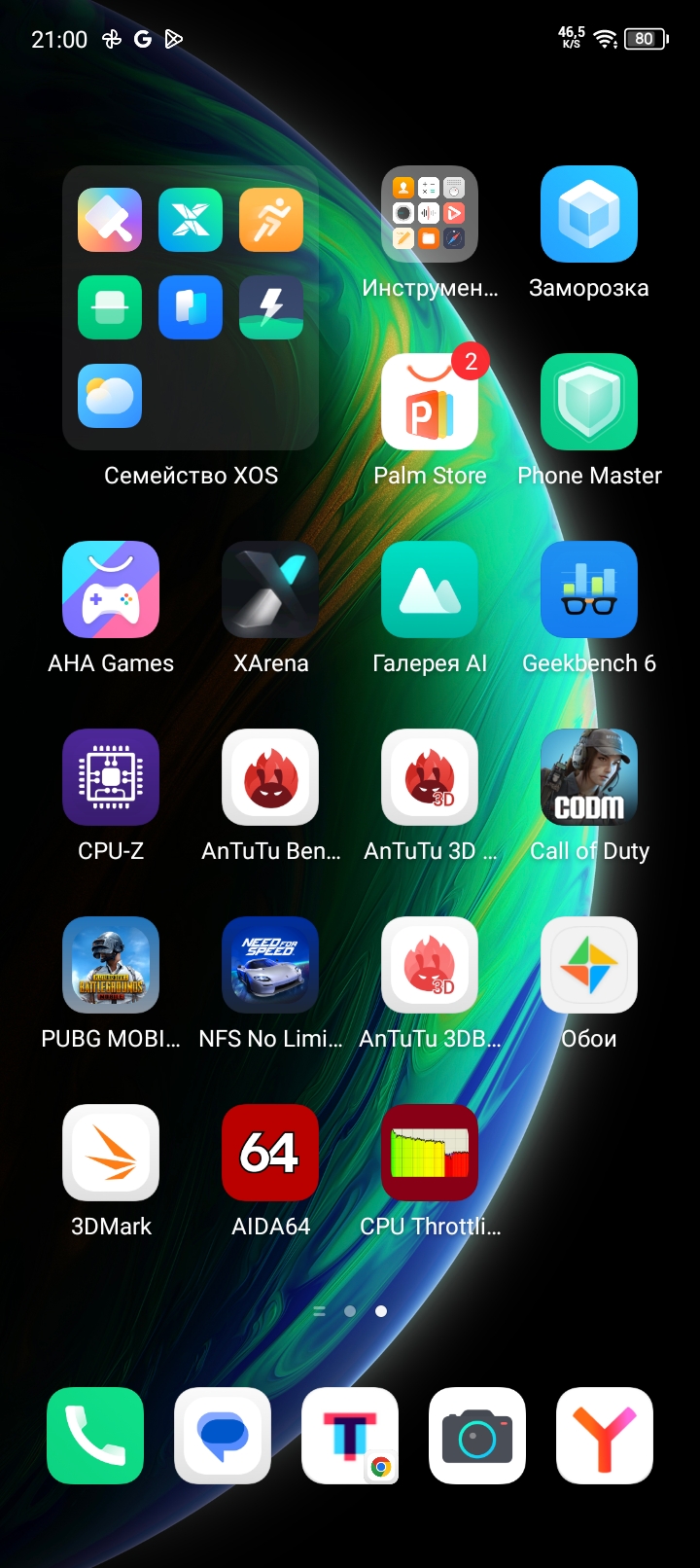This screenshot has width=700, height=1568.
Task: Launch Geekbench 6
Action: (x=589, y=589)
